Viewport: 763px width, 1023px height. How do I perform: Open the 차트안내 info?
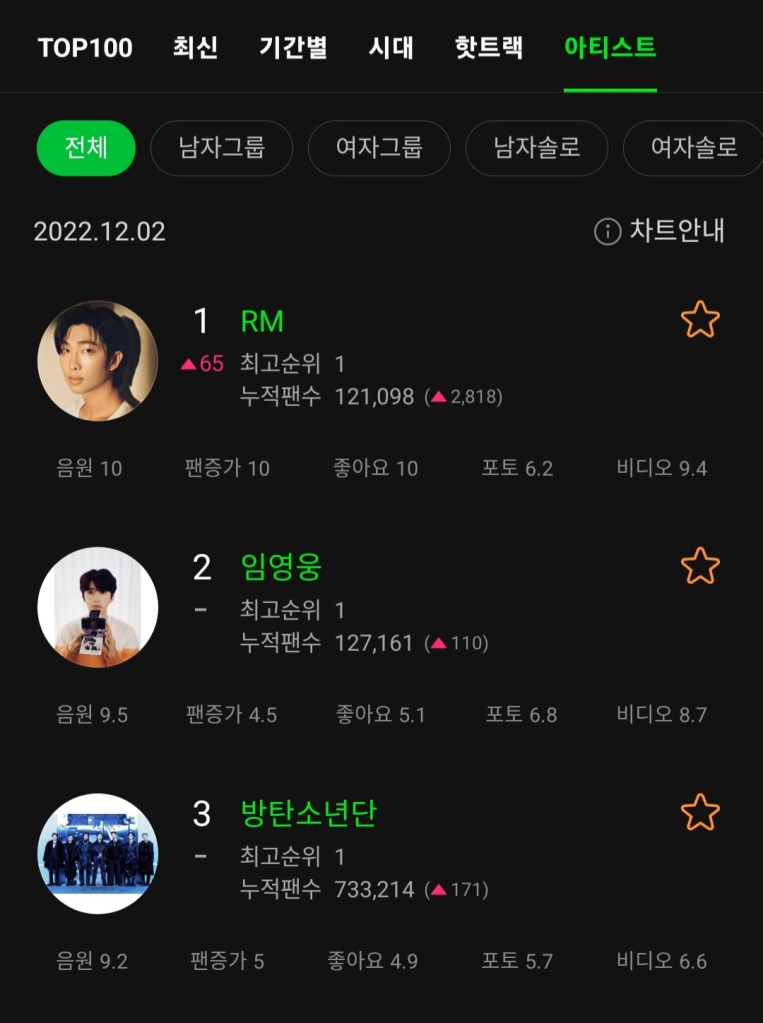(x=660, y=232)
